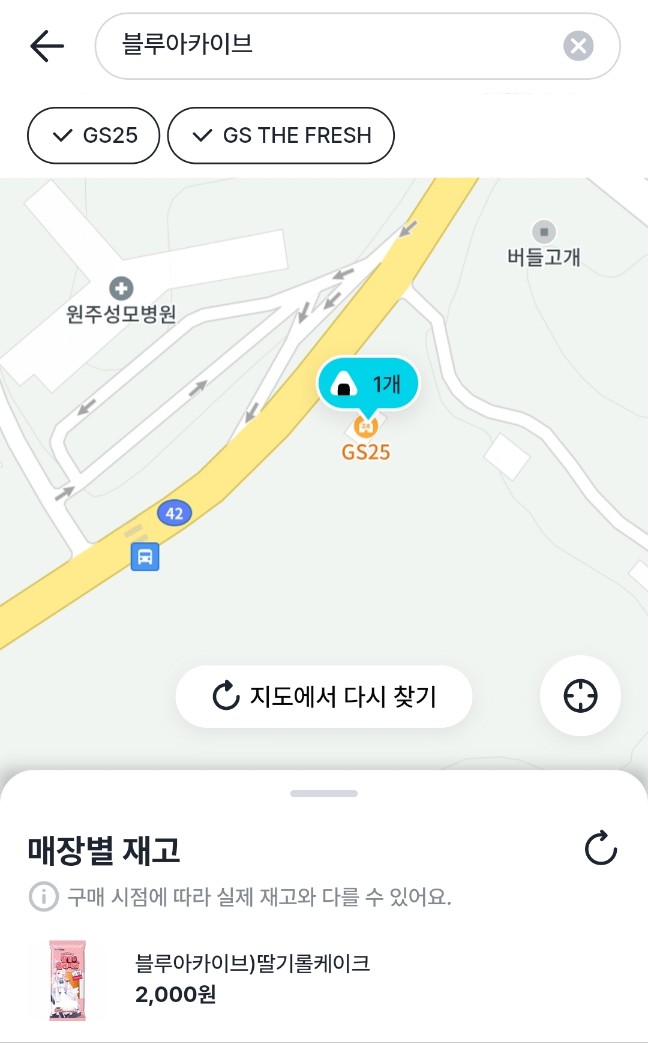Toggle the GS THE FRESH filter chip
The width and height of the screenshot is (648, 1043).
pos(281,135)
